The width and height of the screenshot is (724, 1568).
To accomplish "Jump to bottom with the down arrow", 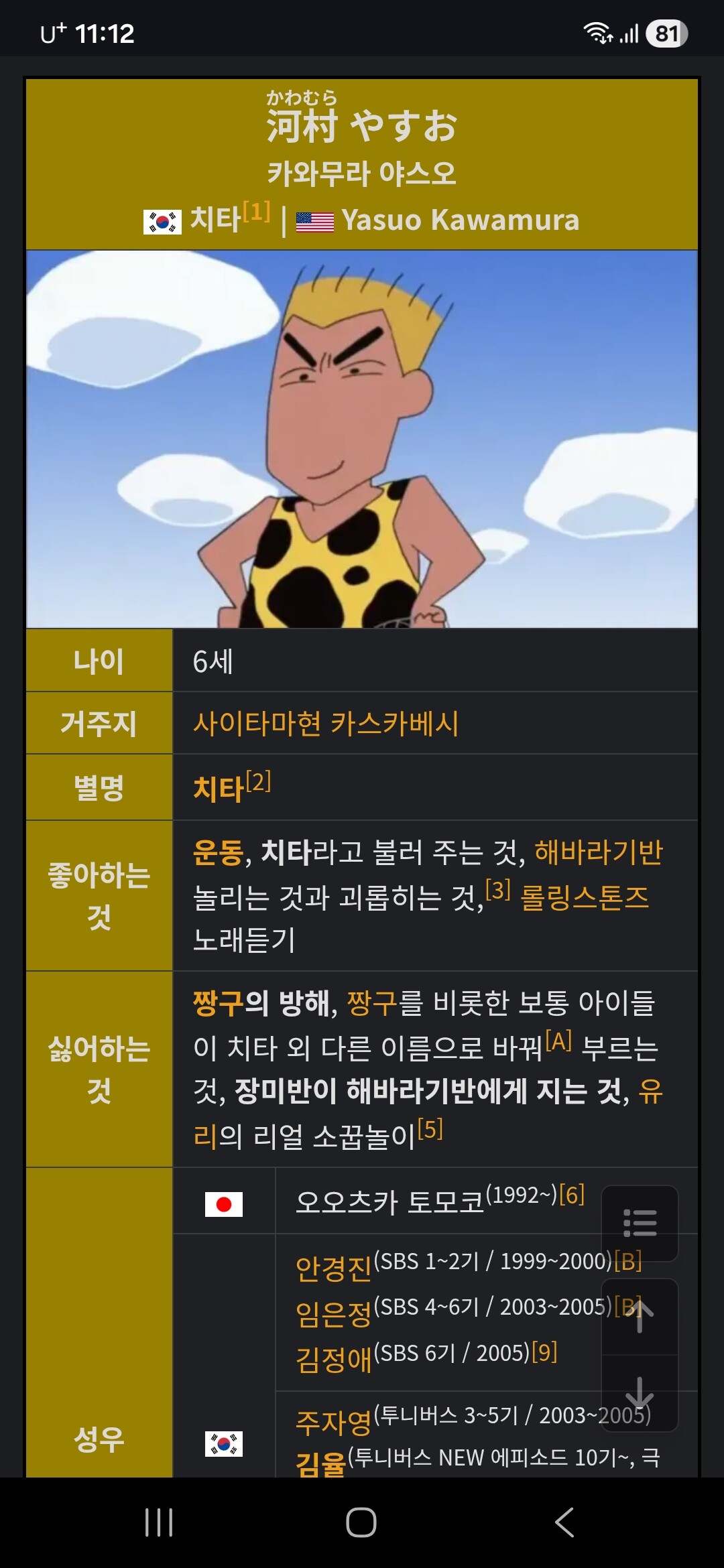I will tap(640, 1393).
